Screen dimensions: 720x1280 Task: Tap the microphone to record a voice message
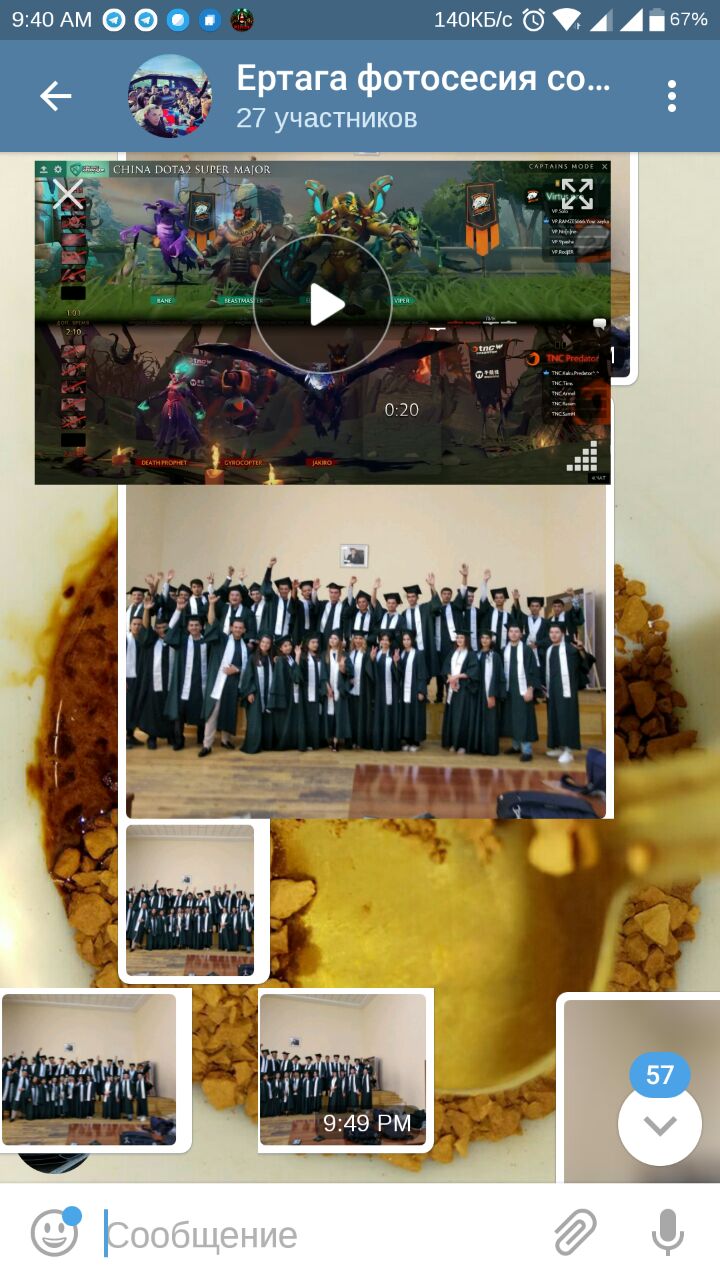(x=667, y=1233)
